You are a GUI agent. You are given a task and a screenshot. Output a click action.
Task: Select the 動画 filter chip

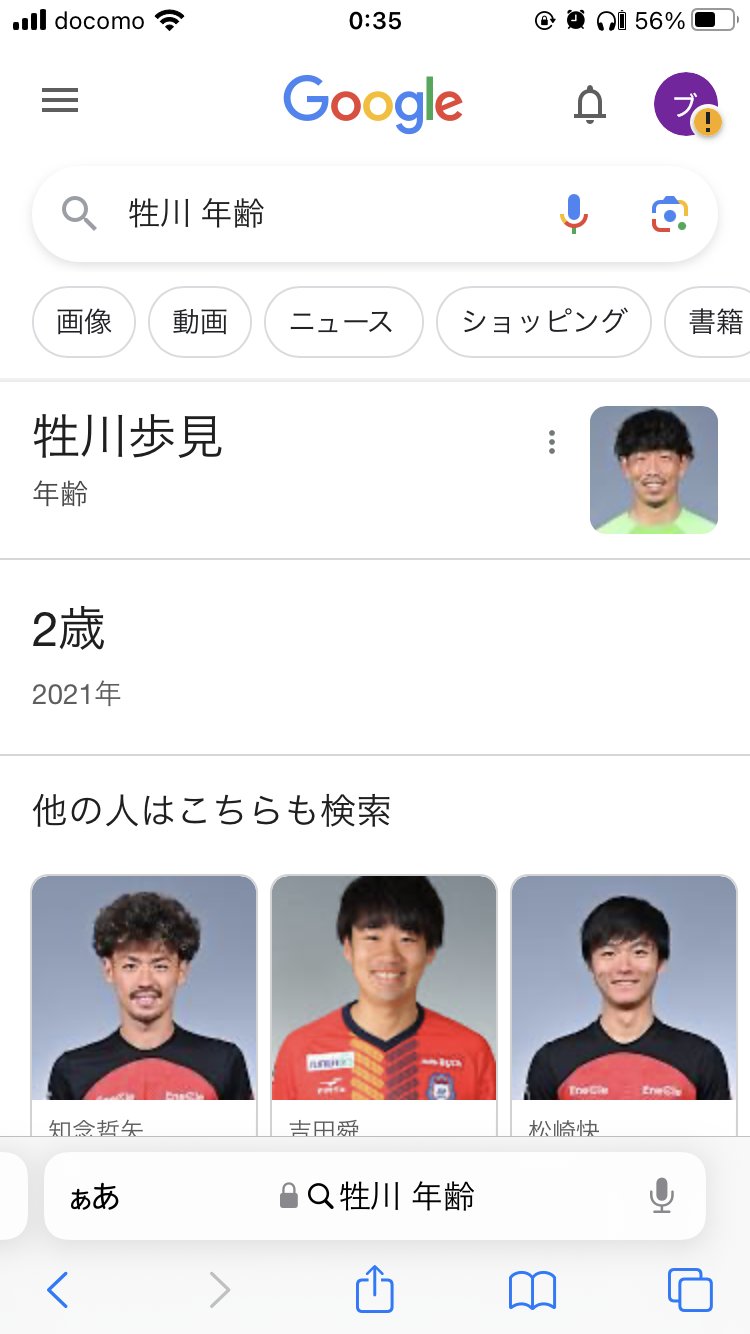pos(200,322)
